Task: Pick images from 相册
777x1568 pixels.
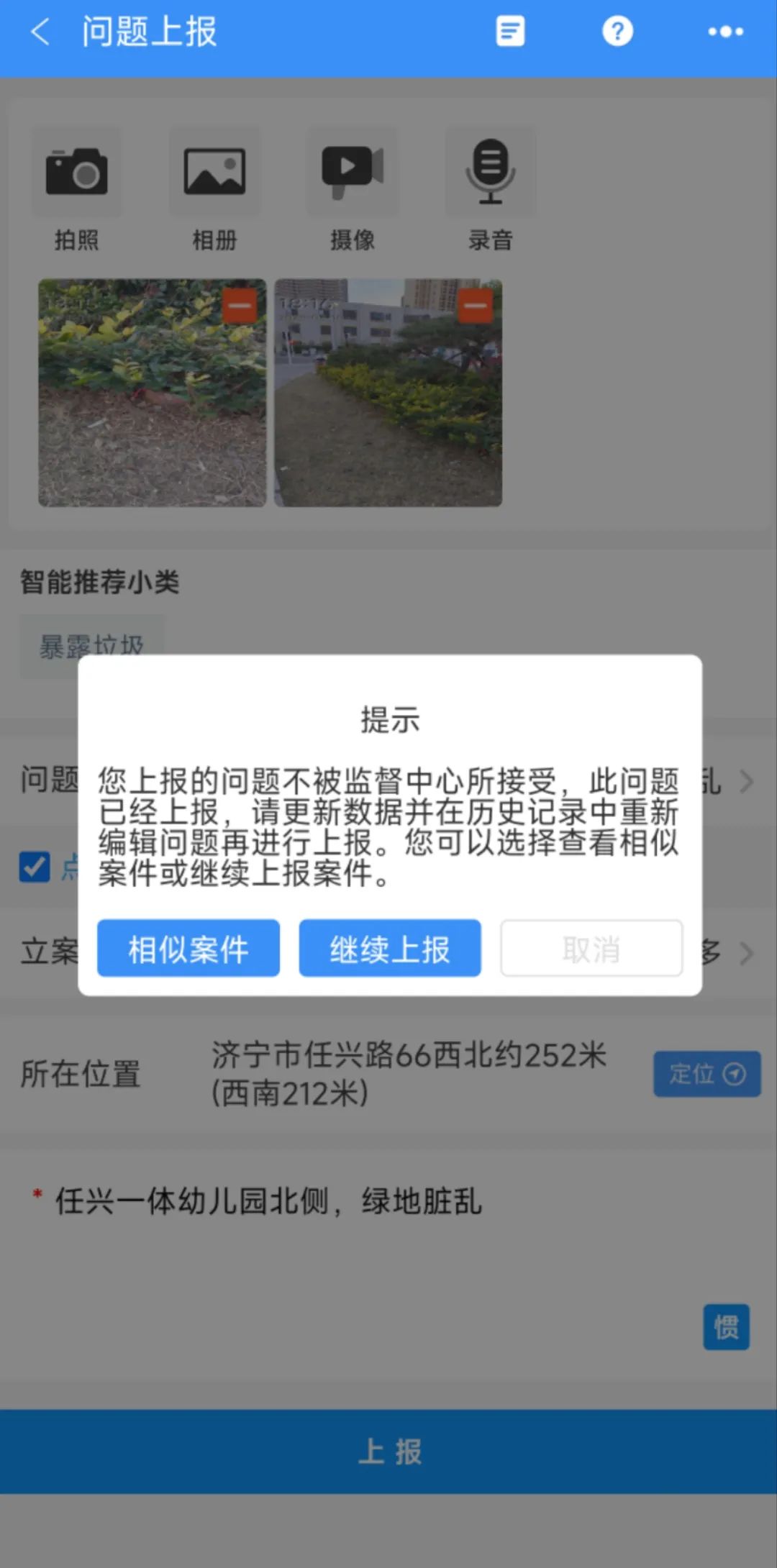Action: [x=214, y=174]
